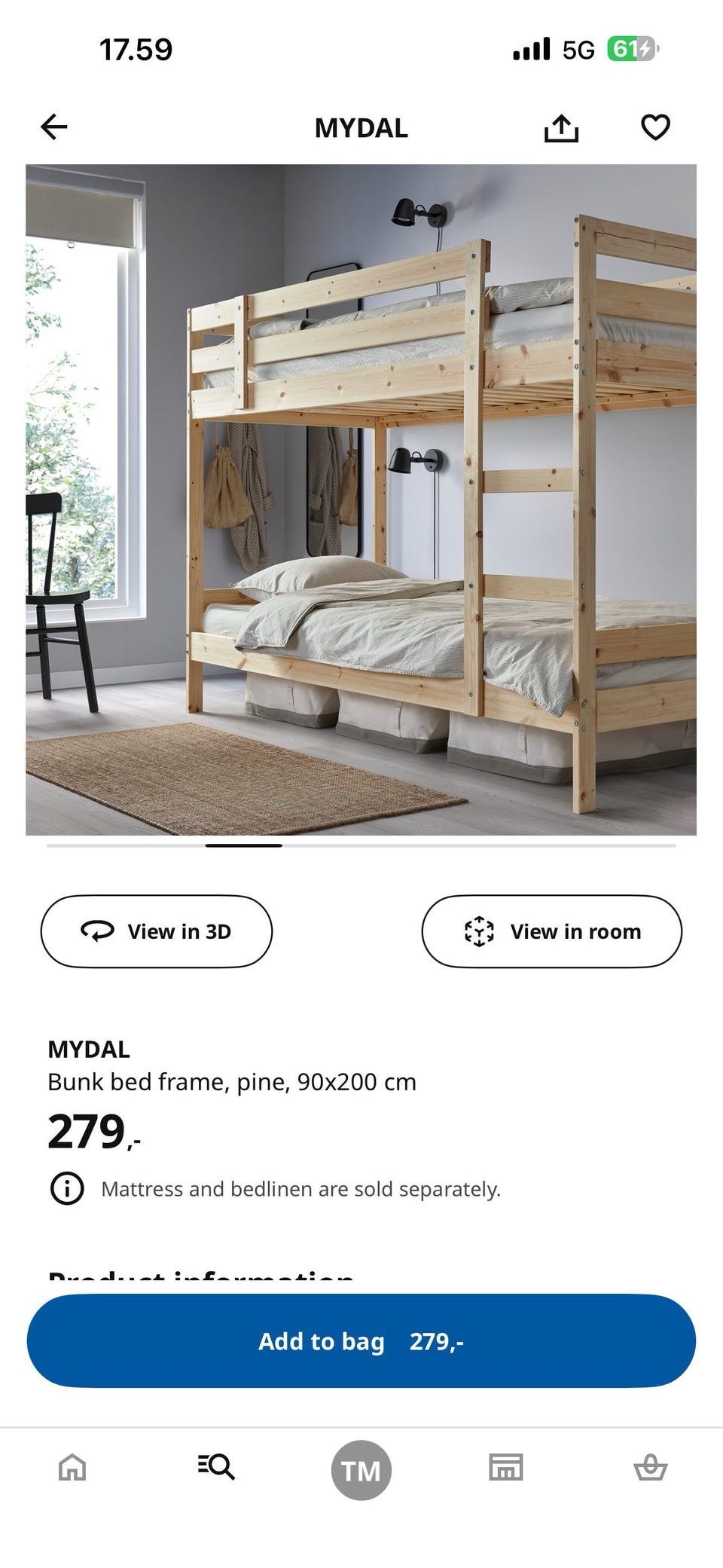Switch to the Home tab
Viewport: 723px width, 1568px height.
[72, 1468]
